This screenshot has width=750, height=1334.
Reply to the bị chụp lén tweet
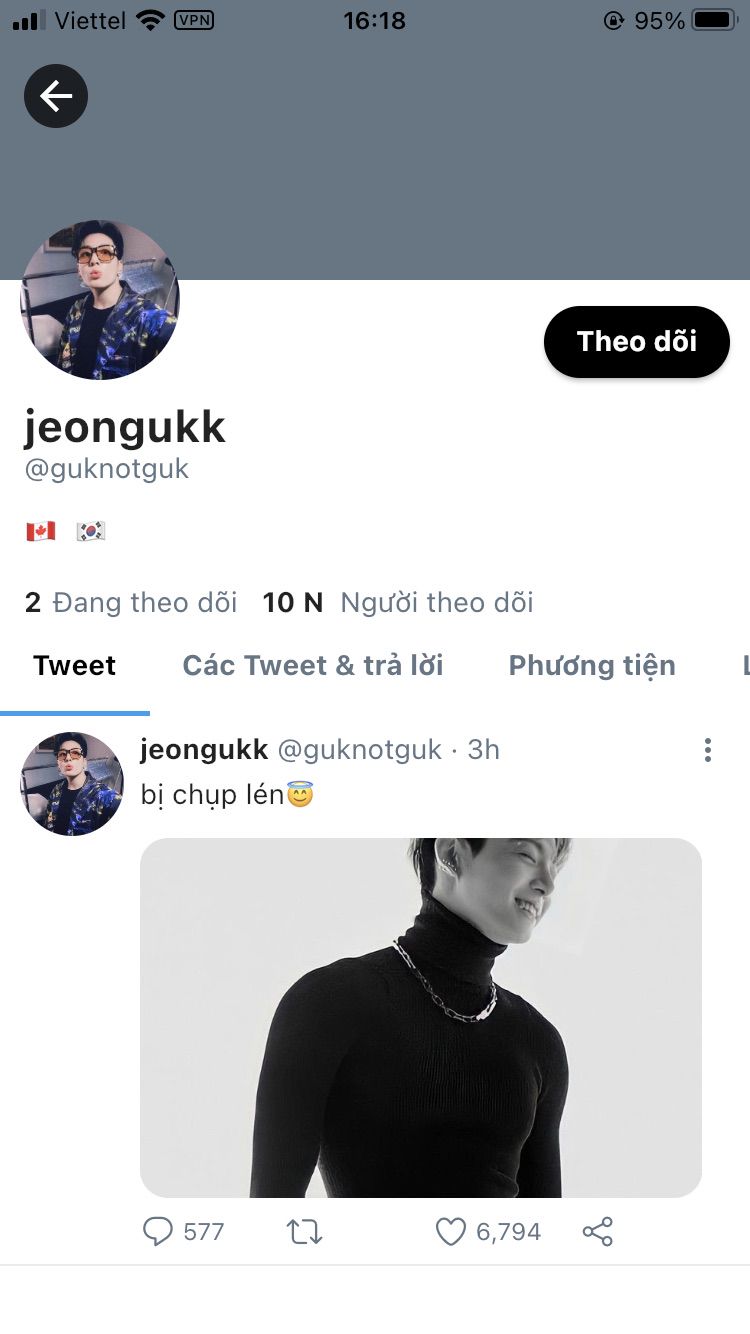tap(158, 1231)
